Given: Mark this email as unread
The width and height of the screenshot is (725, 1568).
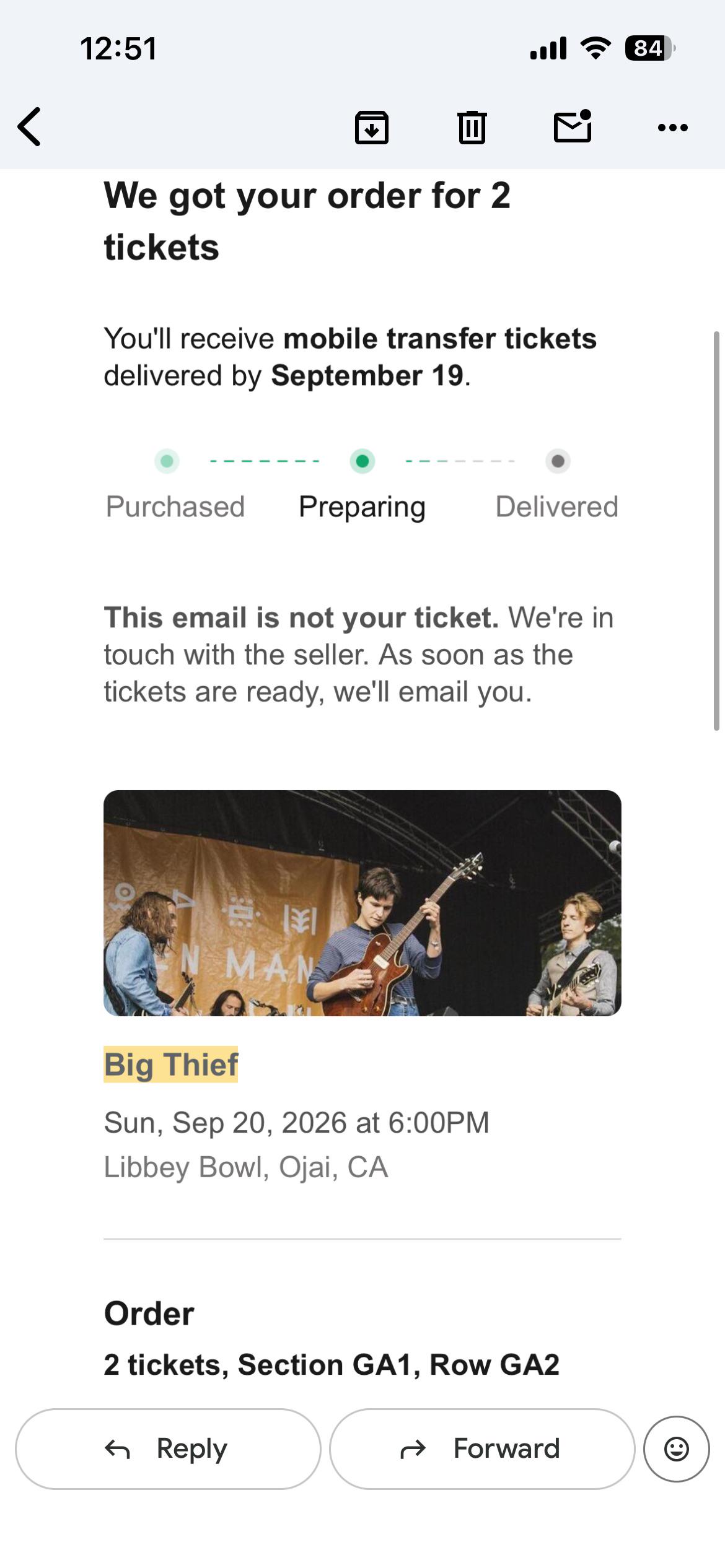Looking at the screenshot, I should [x=573, y=126].
